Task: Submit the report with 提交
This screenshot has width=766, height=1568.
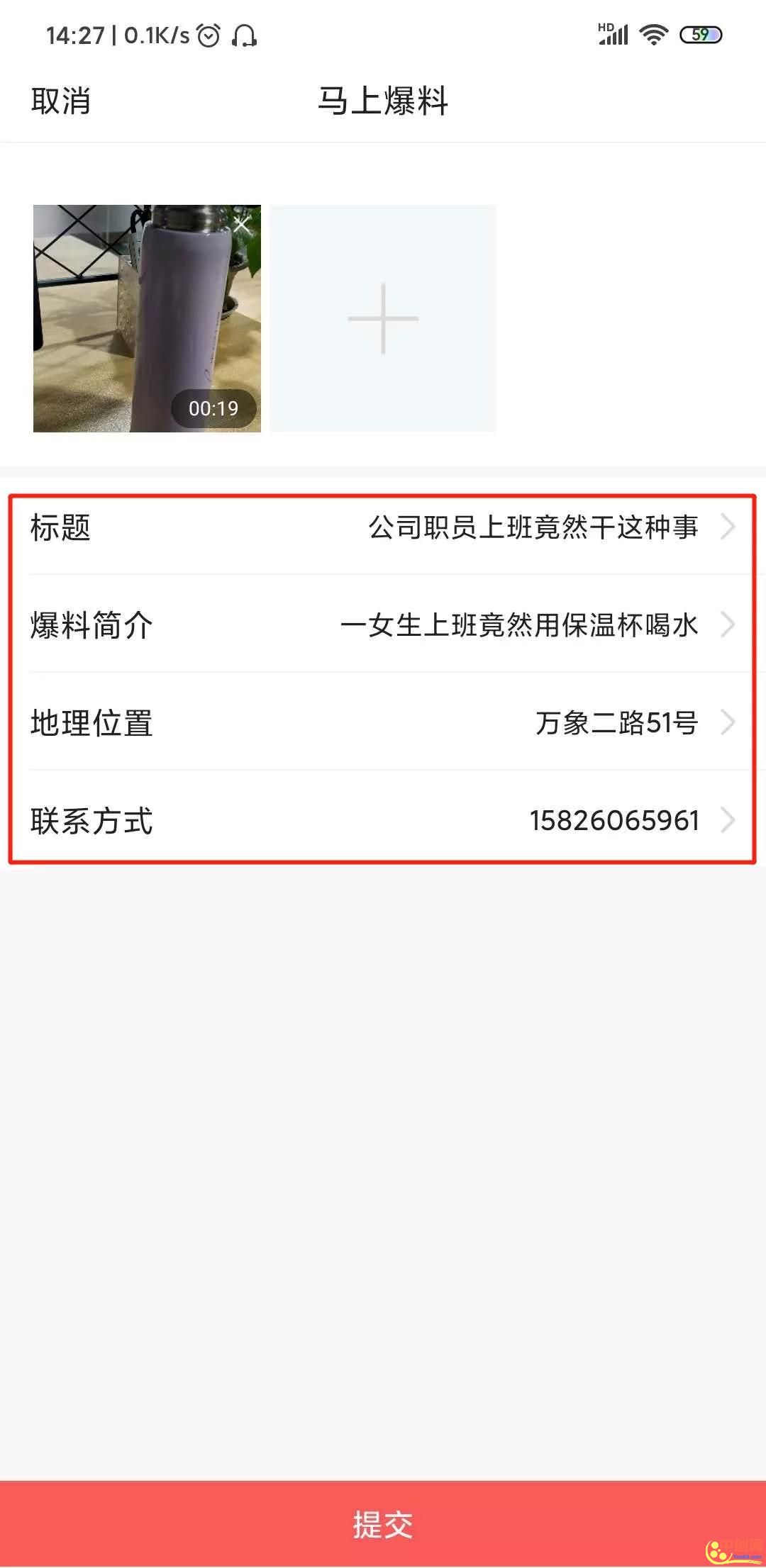Action: tap(383, 1524)
